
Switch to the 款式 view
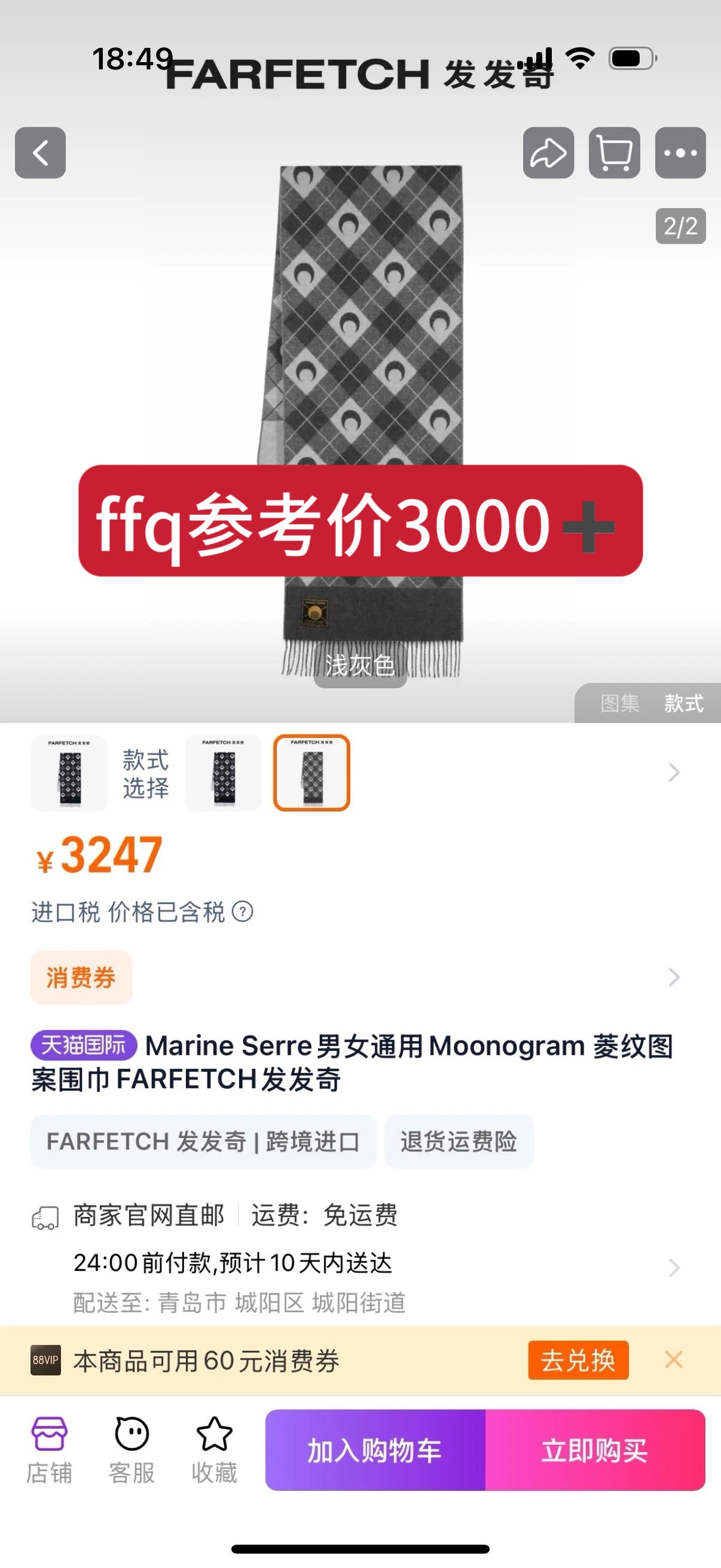(x=683, y=704)
